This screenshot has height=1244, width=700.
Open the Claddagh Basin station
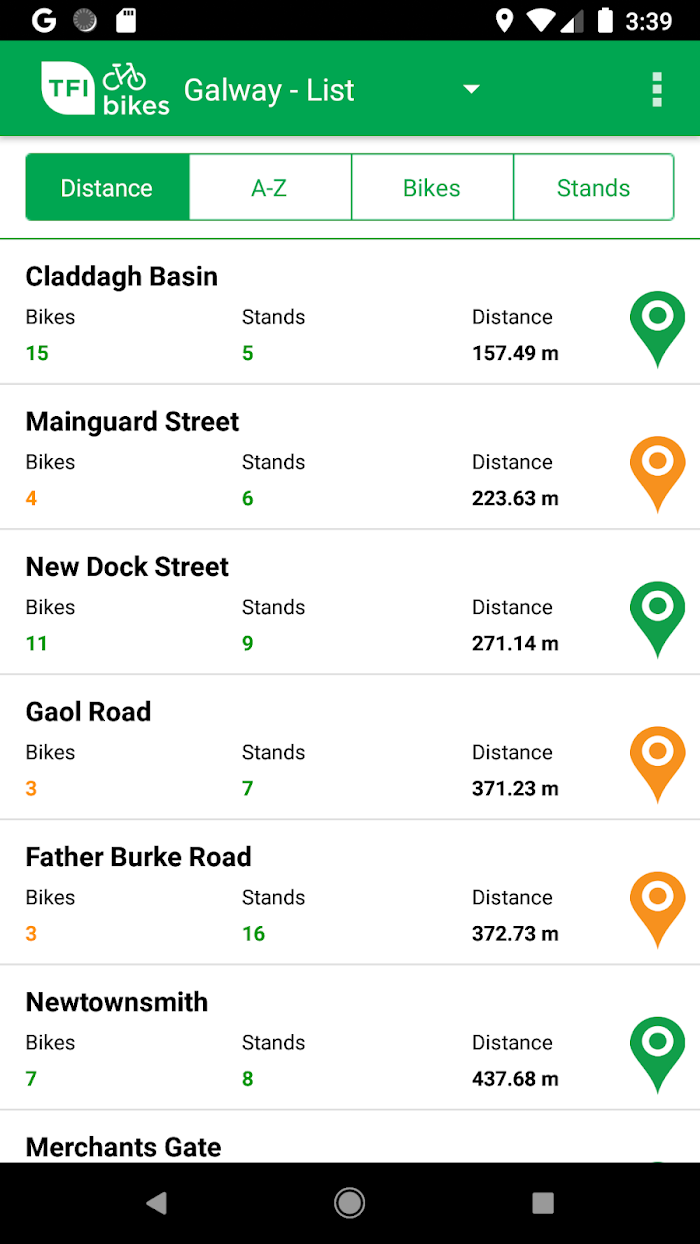pyautogui.click(x=350, y=312)
